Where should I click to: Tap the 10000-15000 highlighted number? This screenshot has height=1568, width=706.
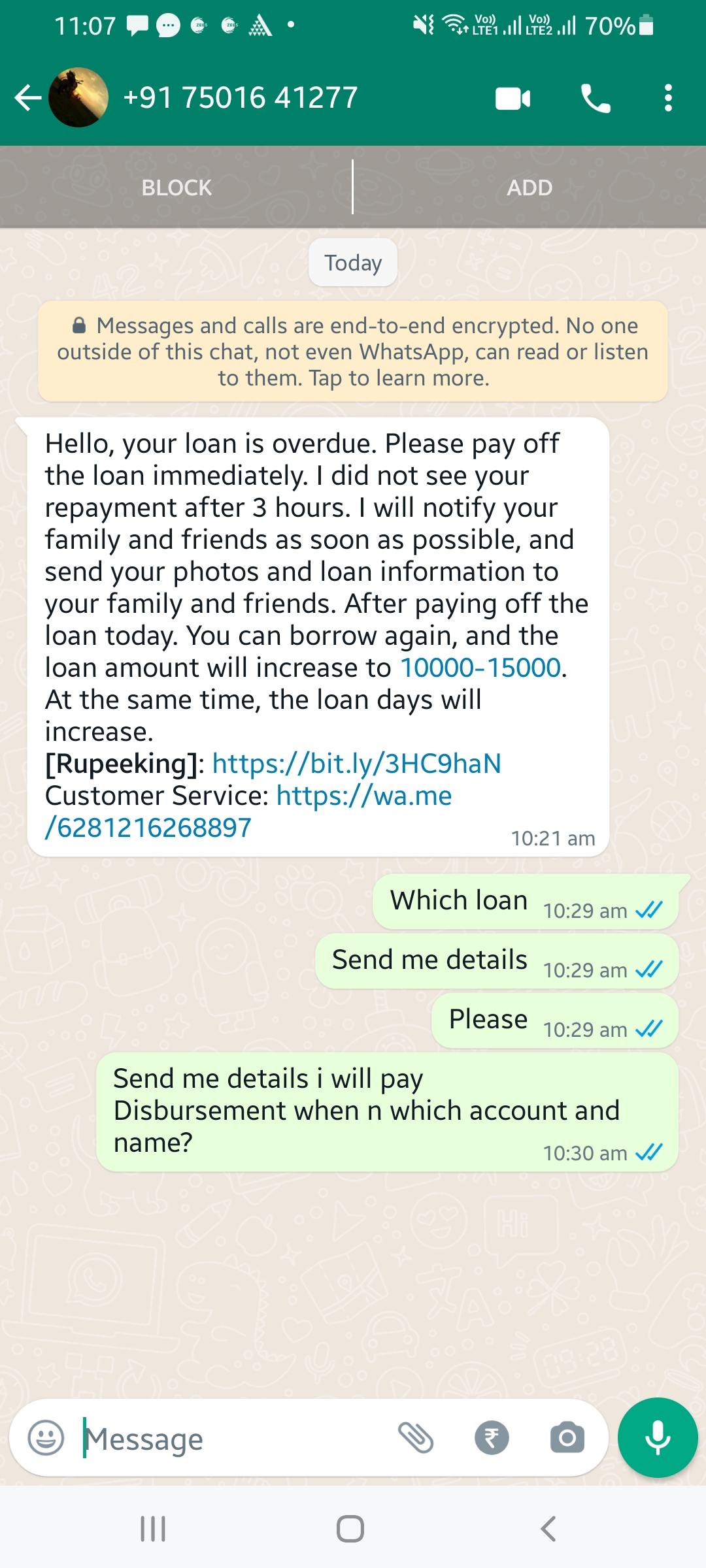pyautogui.click(x=480, y=668)
